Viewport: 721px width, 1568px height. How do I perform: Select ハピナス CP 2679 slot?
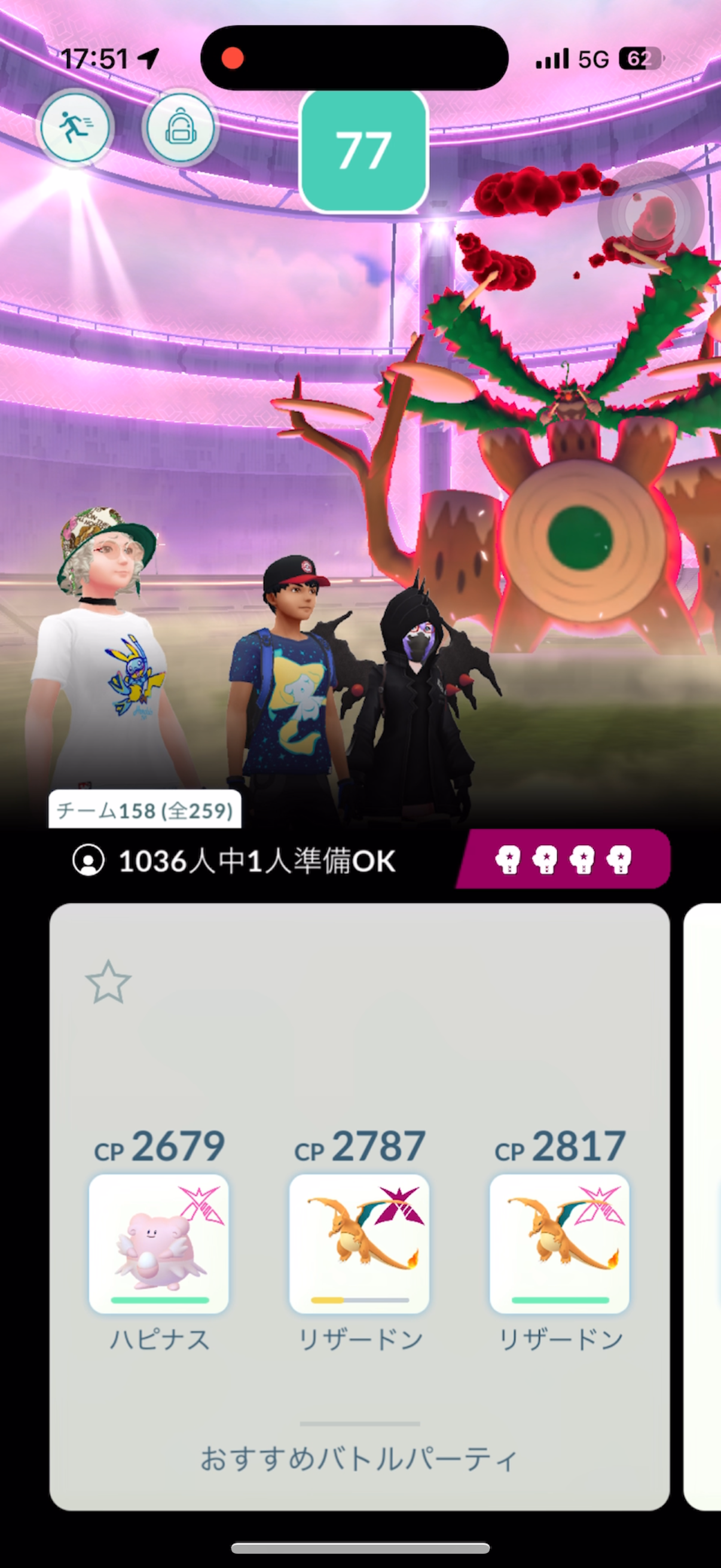(x=159, y=1243)
